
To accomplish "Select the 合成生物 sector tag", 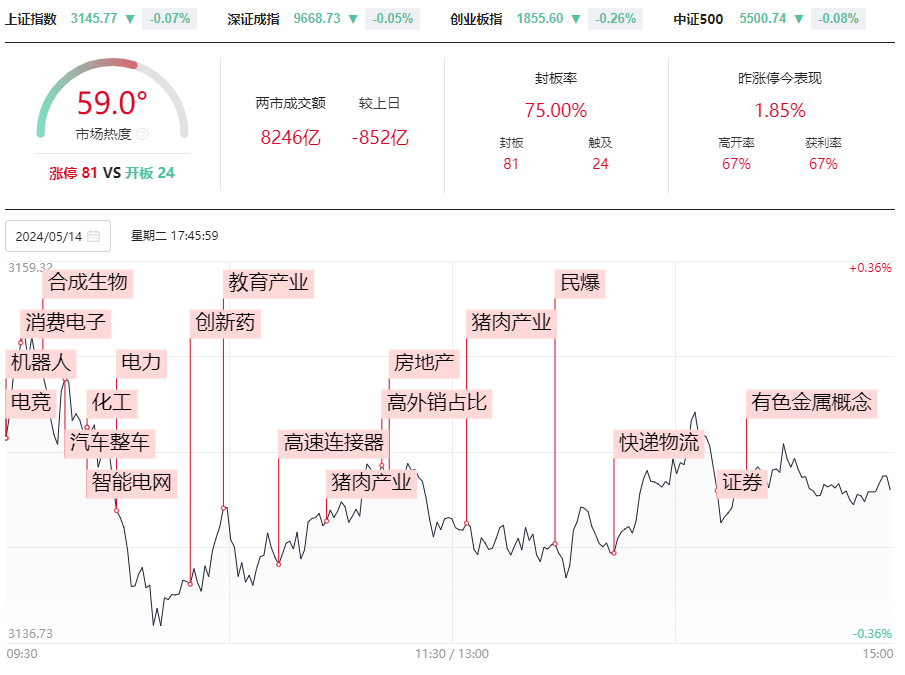I will [x=88, y=283].
